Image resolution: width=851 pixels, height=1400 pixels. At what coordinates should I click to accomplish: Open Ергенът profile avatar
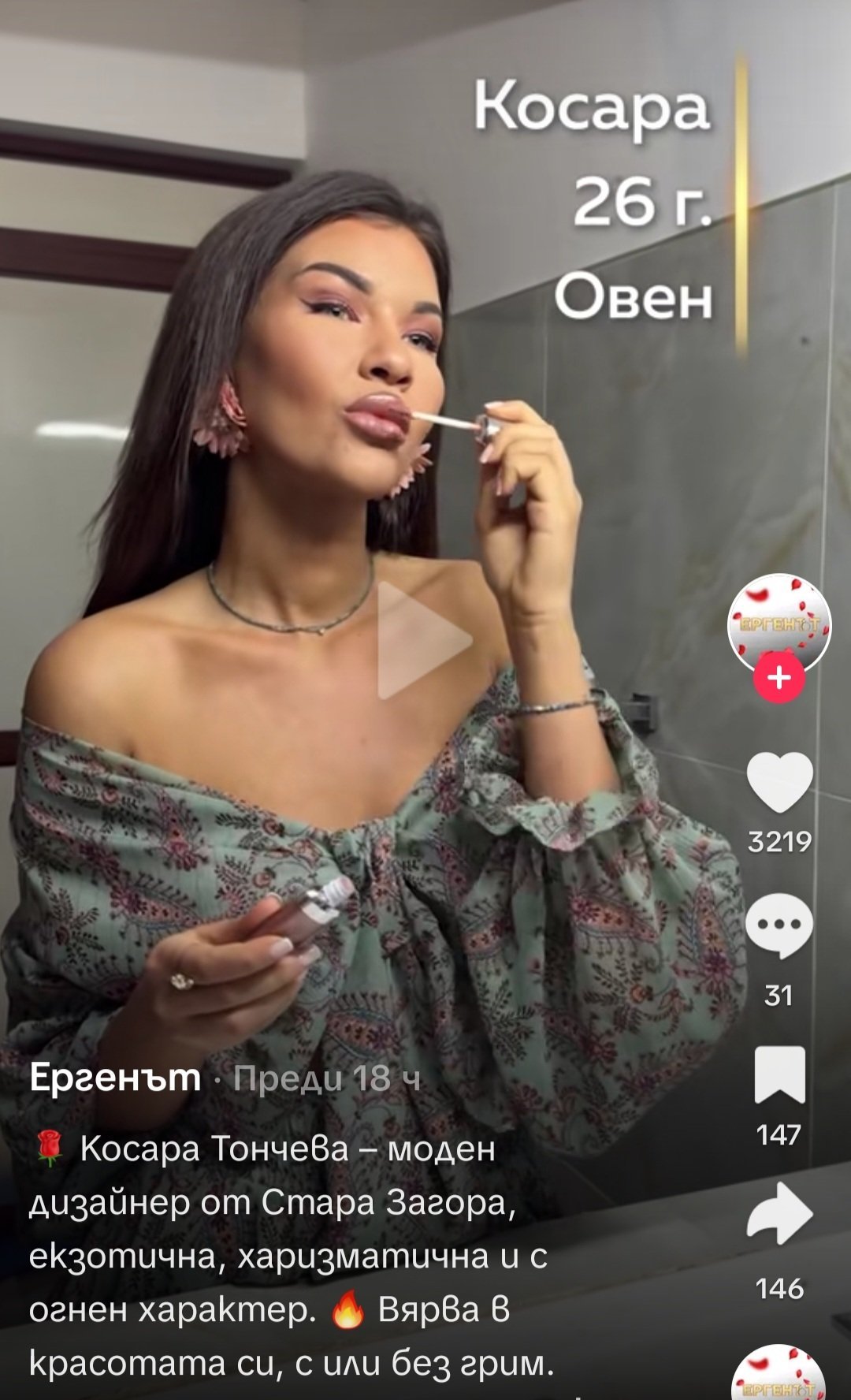click(x=779, y=624)
